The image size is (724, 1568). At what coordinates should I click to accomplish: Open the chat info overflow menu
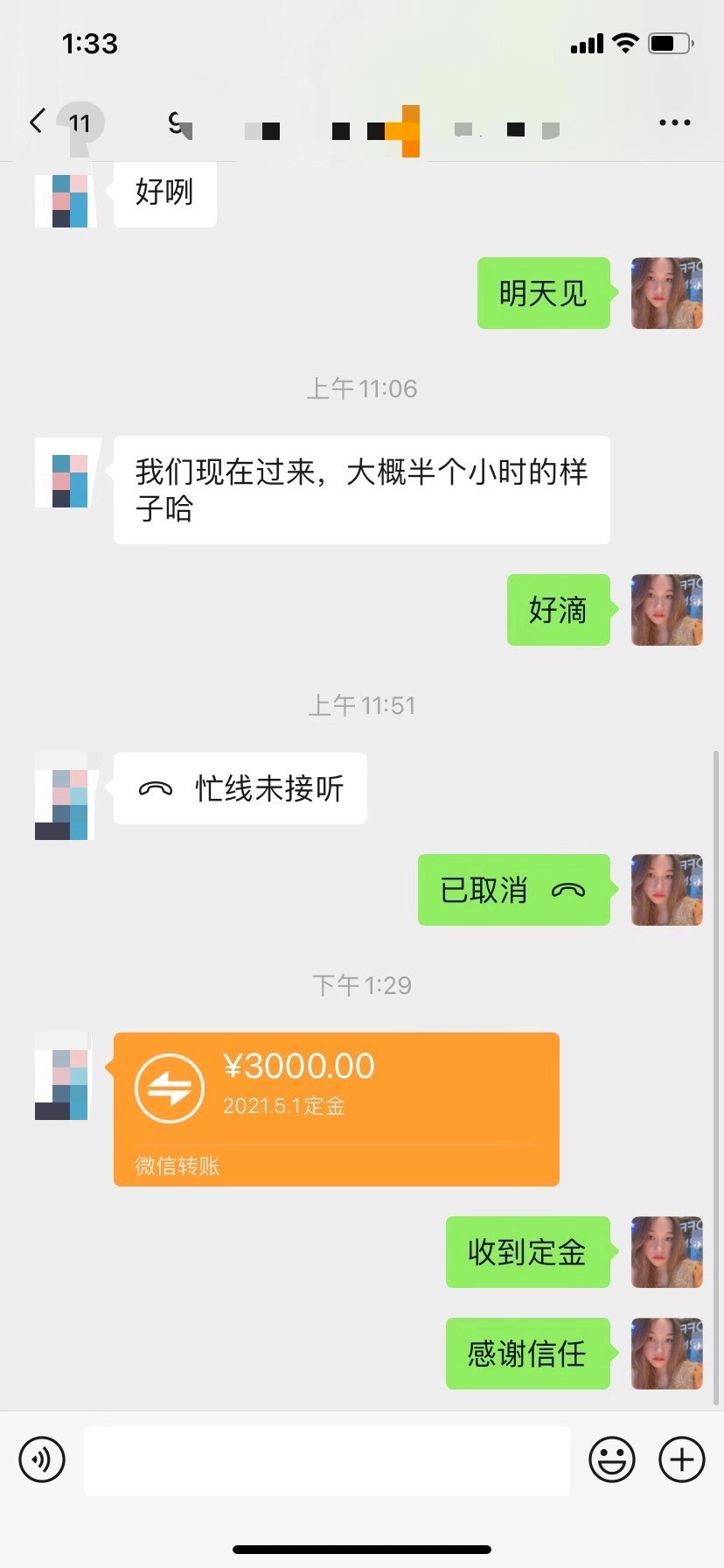674,122
